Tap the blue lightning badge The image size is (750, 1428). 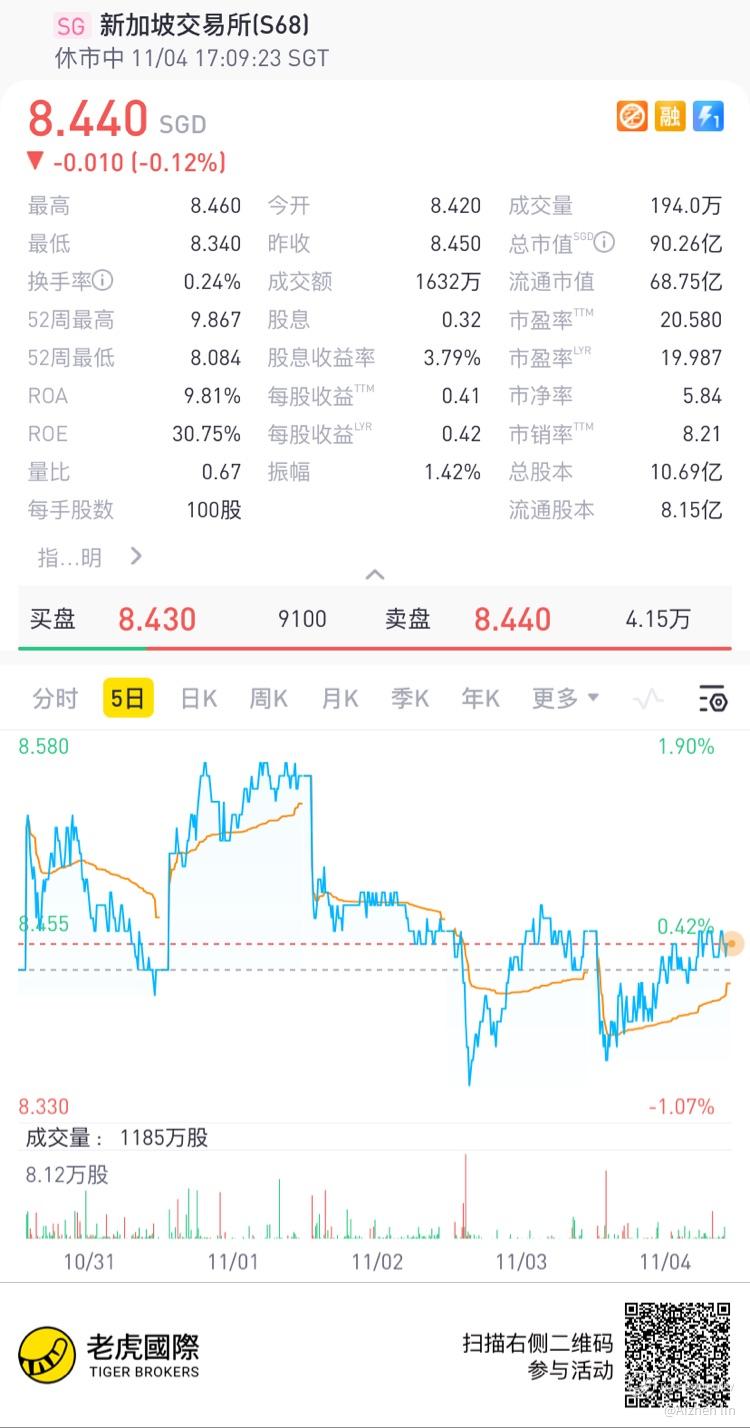pyautogui.click(x=708, y=117)
